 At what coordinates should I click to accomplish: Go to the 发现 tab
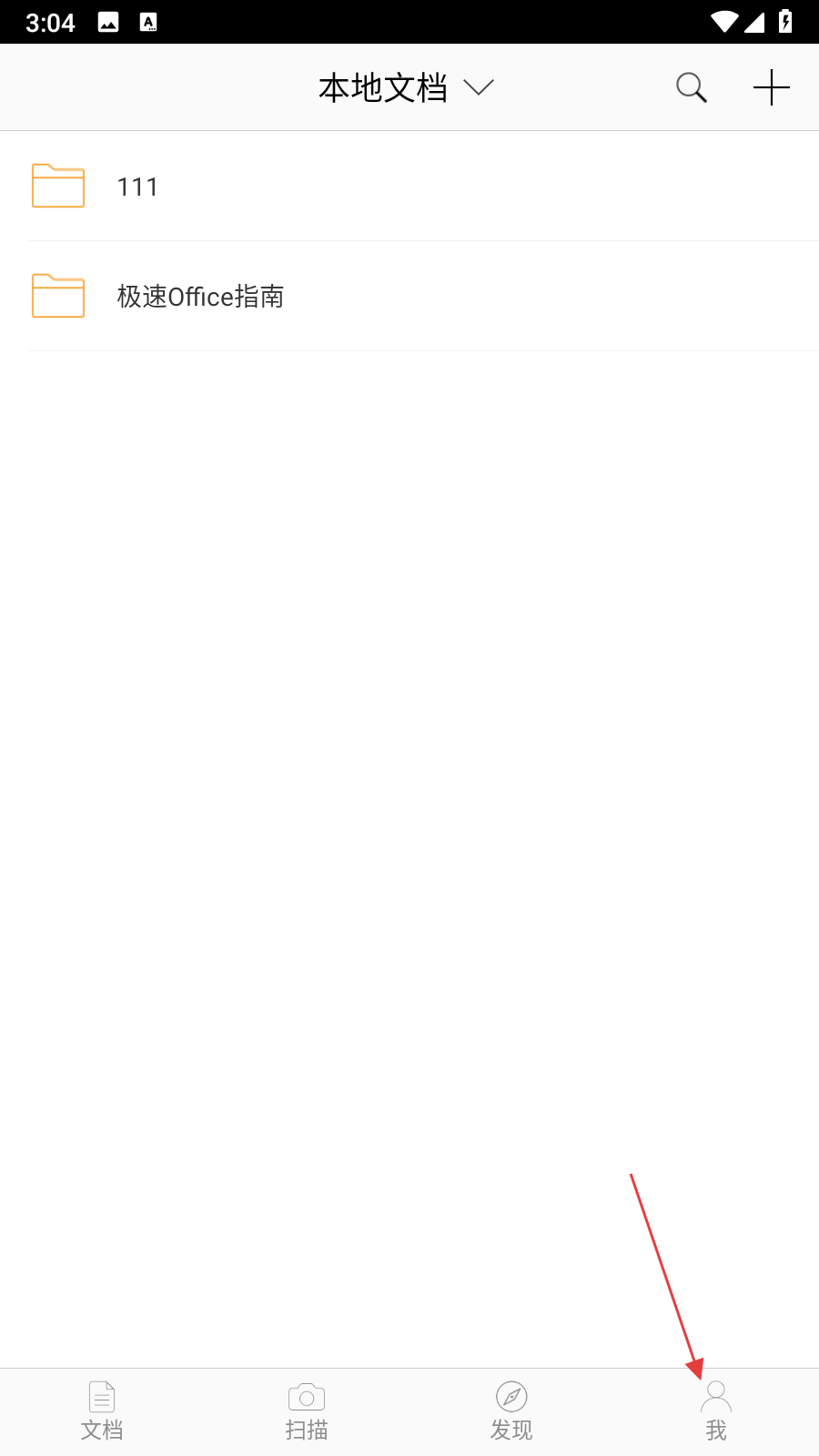tap(511, 1411)
